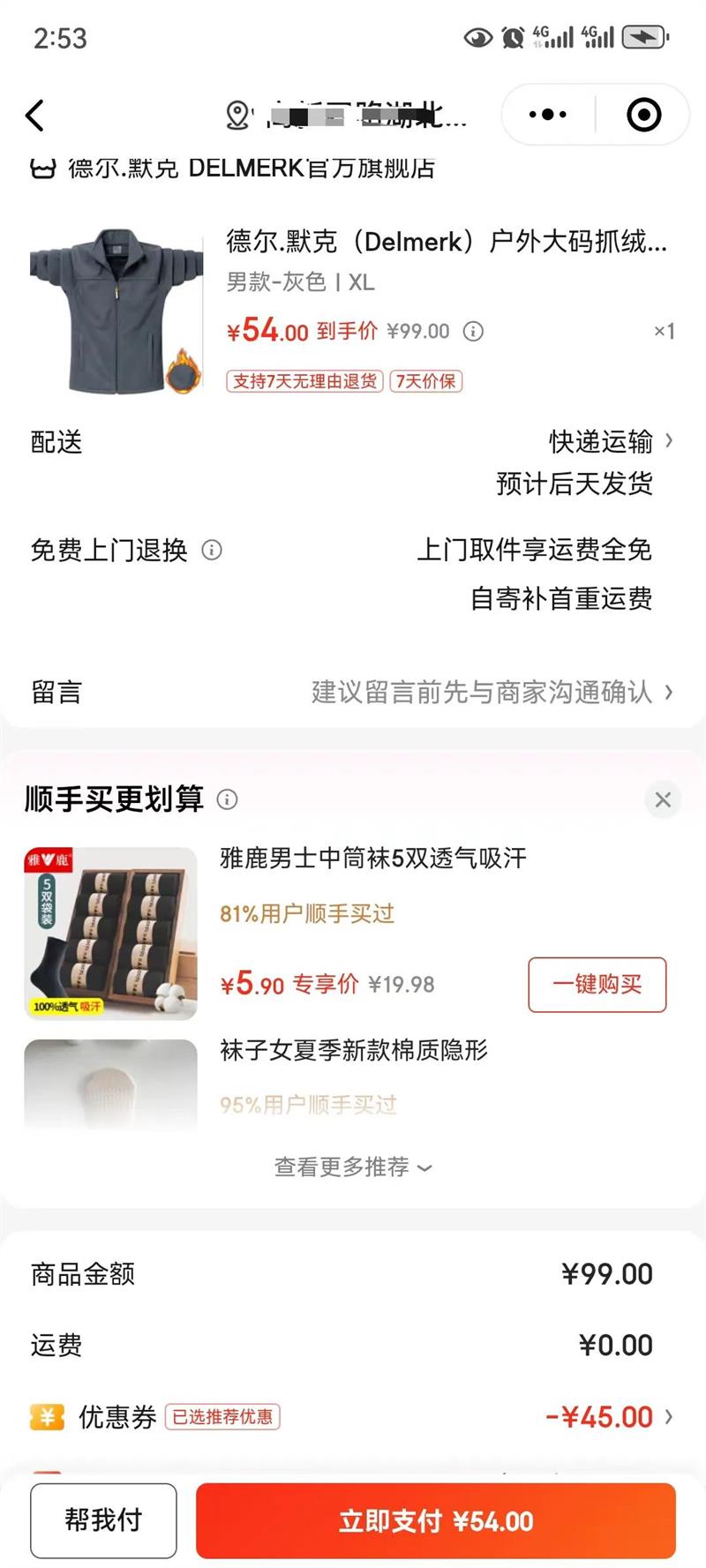706x1568 pixels.
Task: Open the 留言 message row
Action: [353, 692]
